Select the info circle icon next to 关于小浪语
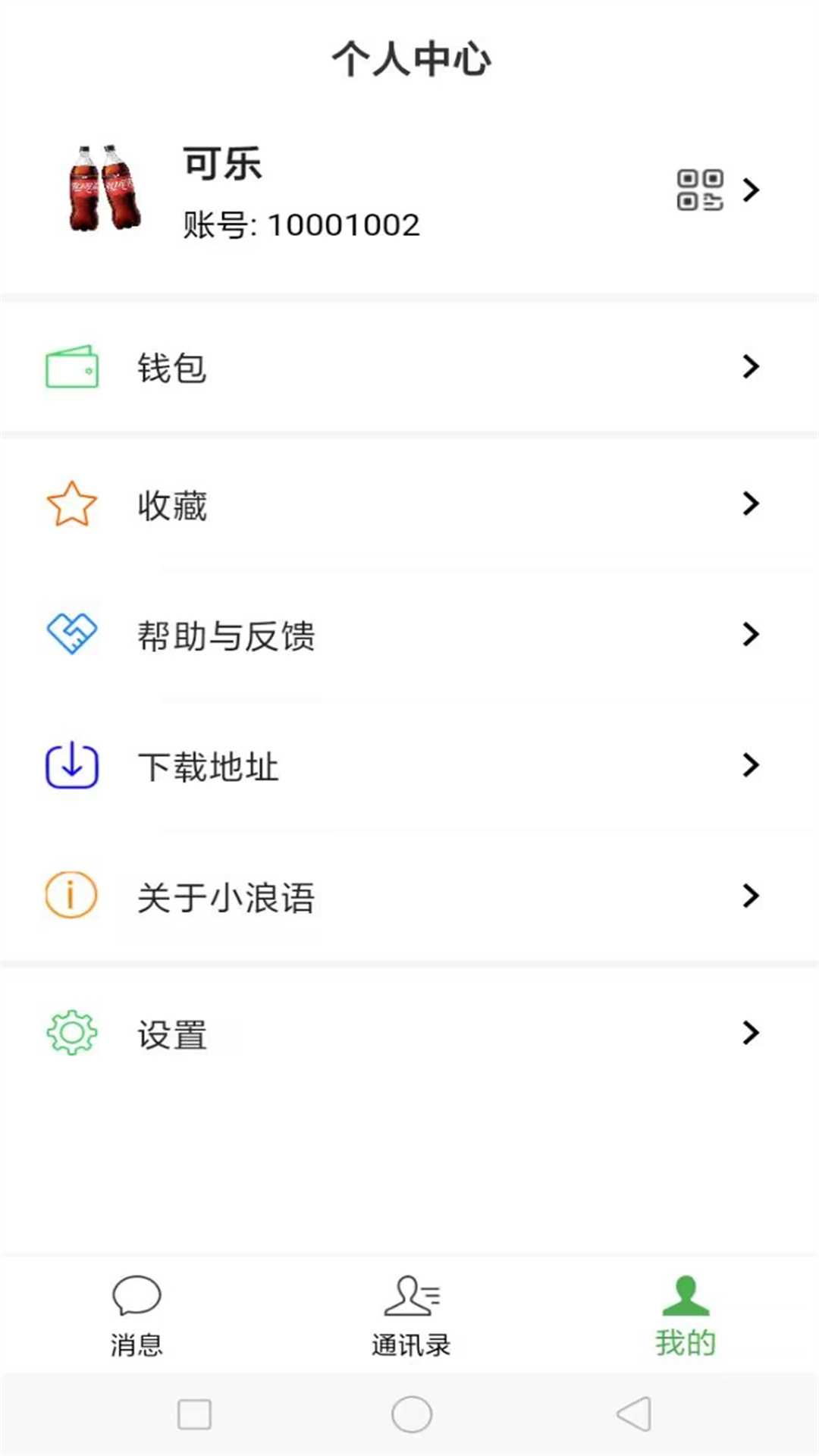Viewport: 819px width, 1456px height. click(x=70, y=897)
